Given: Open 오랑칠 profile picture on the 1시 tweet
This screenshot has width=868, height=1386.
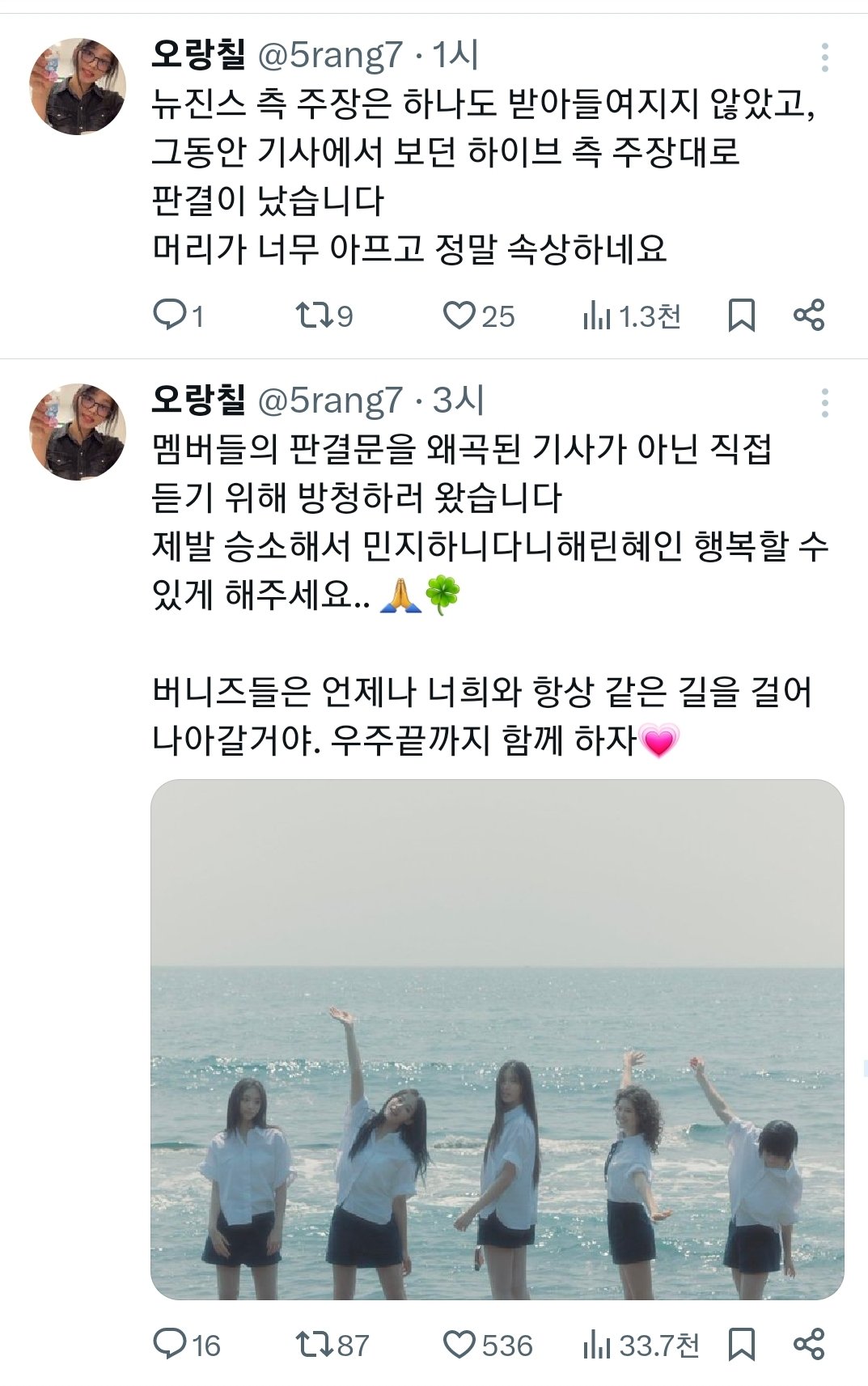Looking at the screenshot, I should pos(78,87).
